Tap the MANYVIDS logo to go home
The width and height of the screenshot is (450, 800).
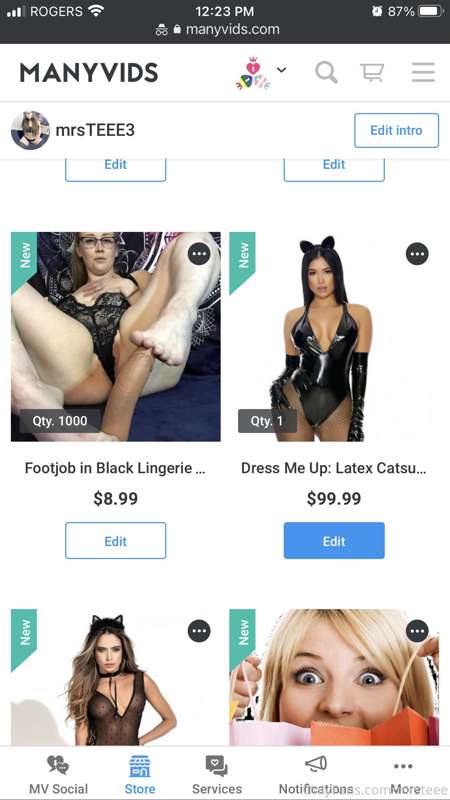tap(89, 73)
